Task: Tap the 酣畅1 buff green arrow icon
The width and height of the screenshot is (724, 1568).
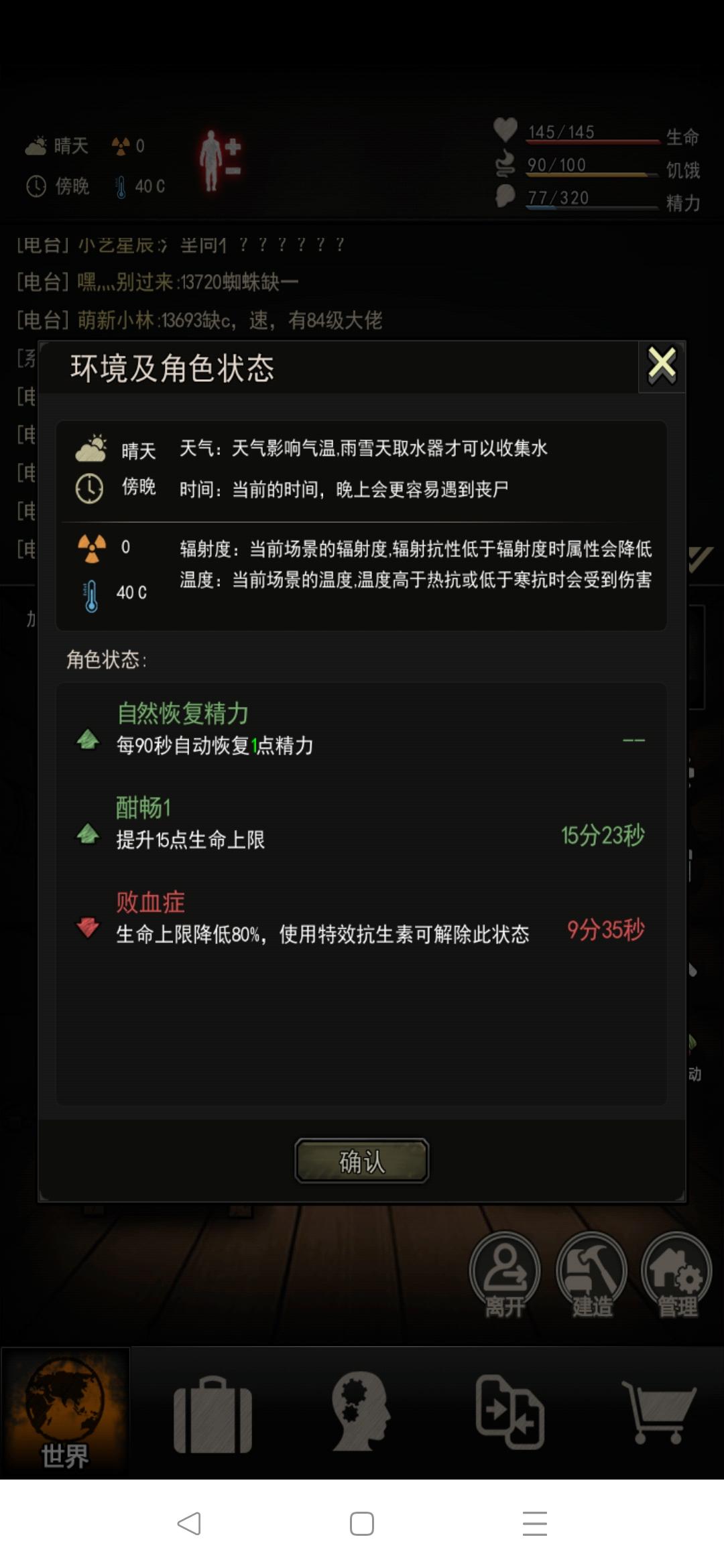Action: click(88, 836)
